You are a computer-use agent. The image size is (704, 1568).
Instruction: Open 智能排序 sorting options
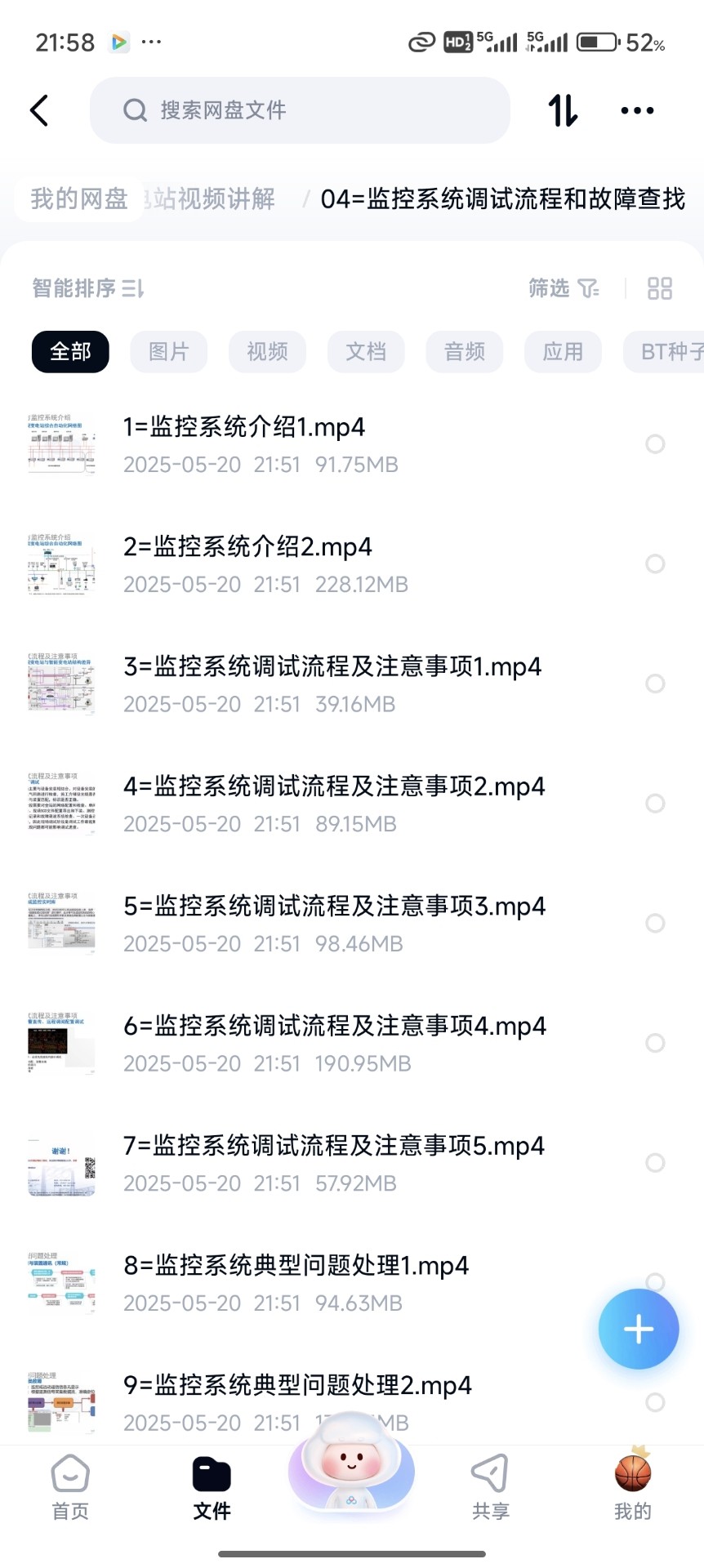(x=87, y=288)
